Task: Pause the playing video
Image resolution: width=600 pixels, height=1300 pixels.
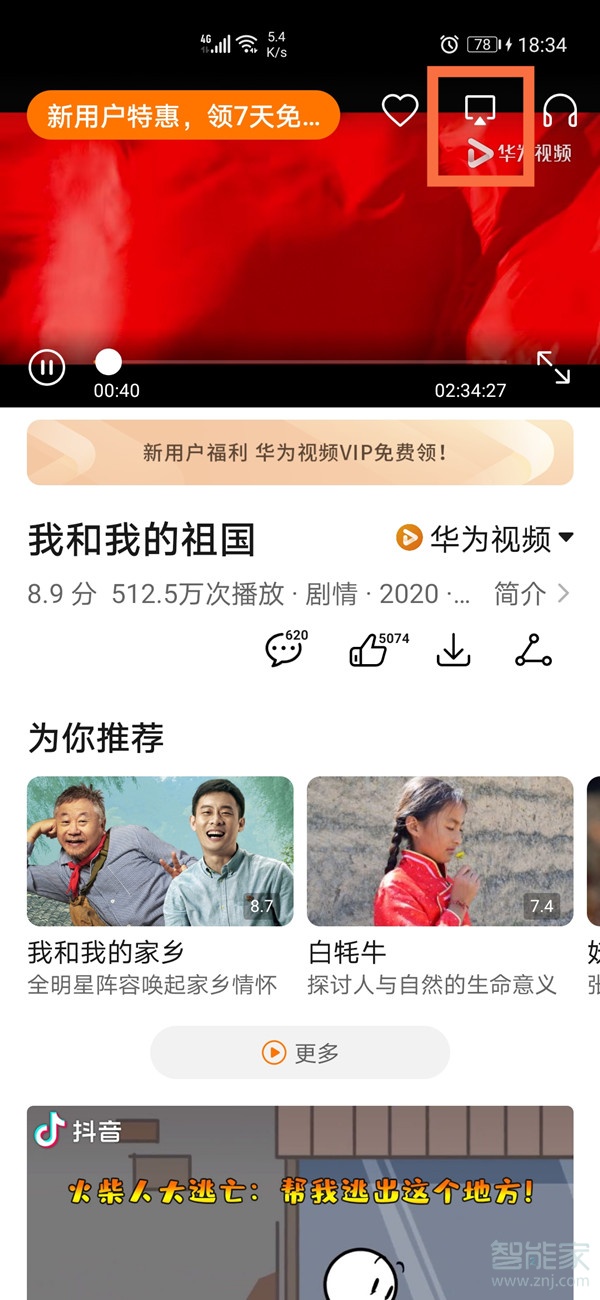Action: coord(47,367)
